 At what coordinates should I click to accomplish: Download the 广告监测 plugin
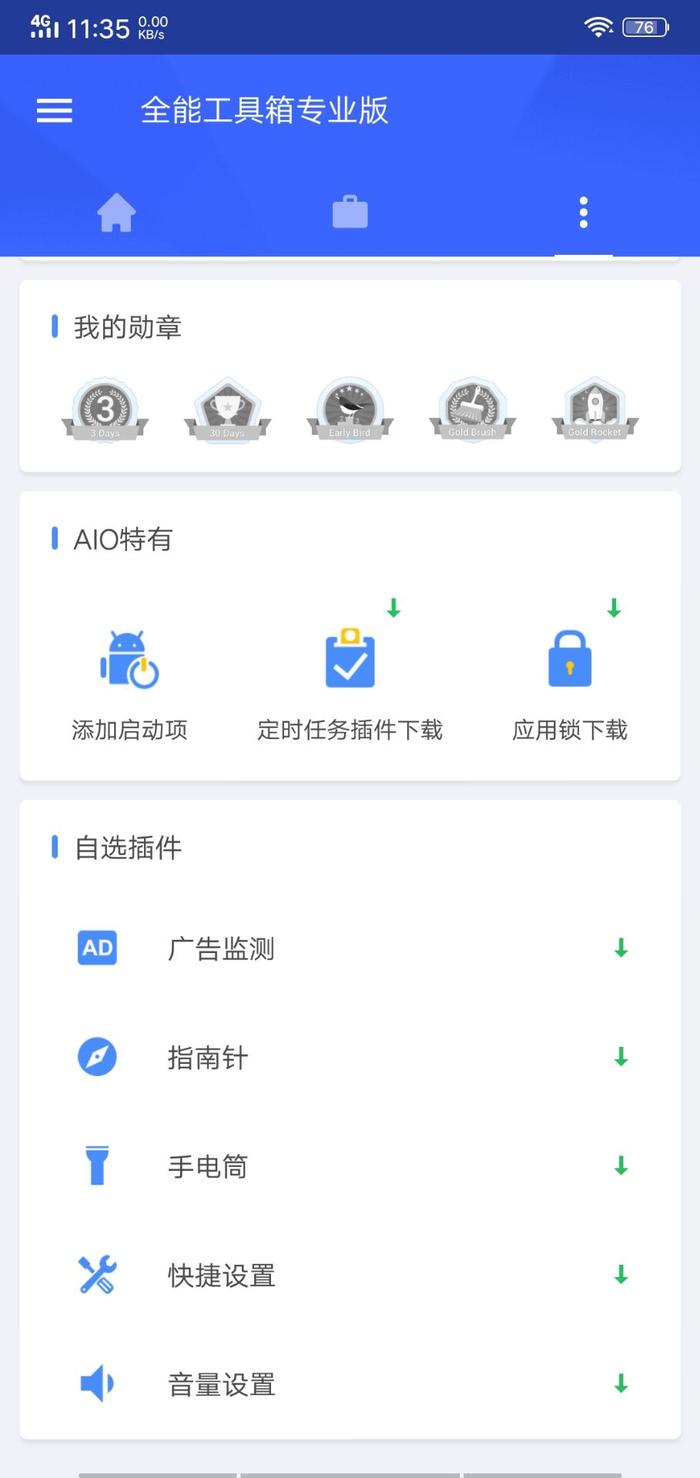pos(350,948)
